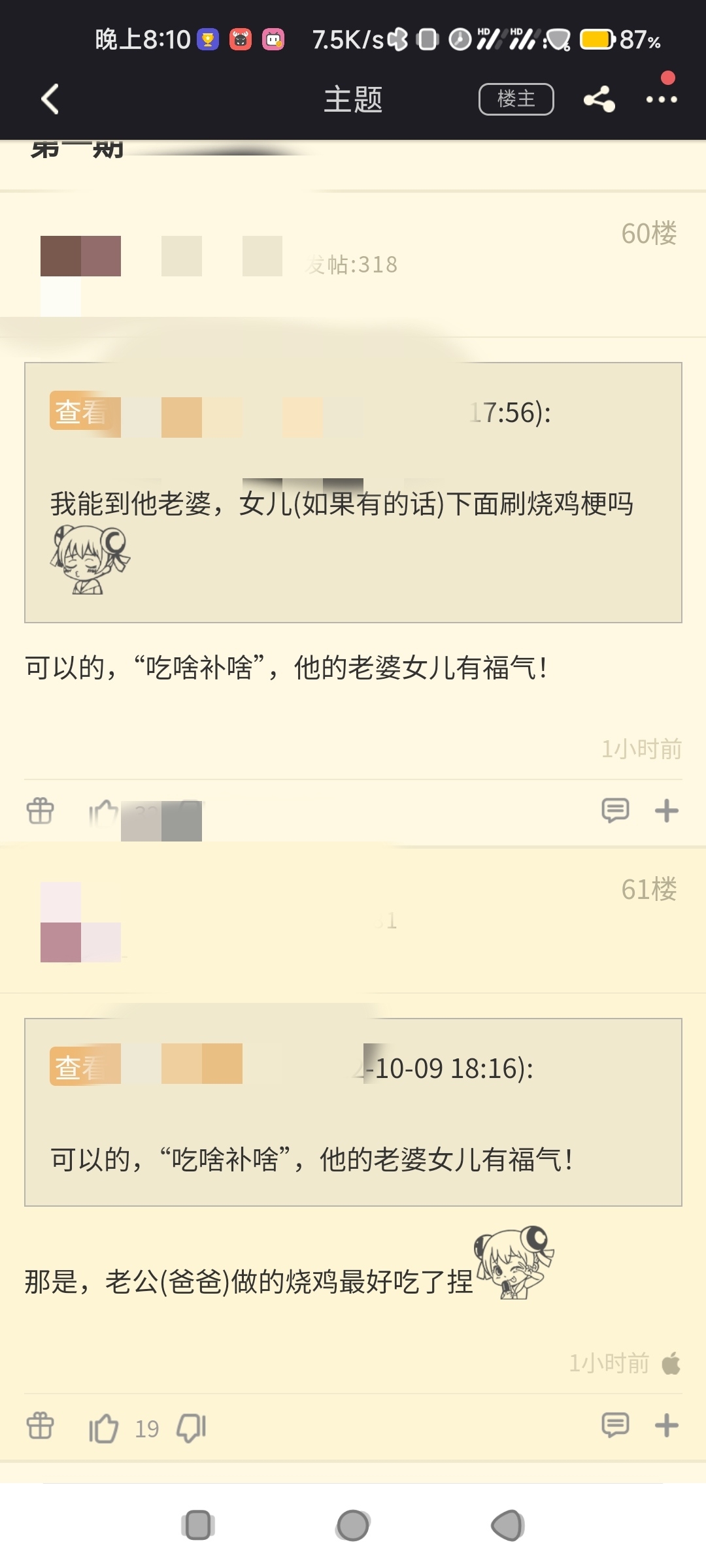Image resolution: width=706 pixels, height=1568 pixels.
Task: Dislike the 61楼 reply
Action: pos(192,1428)
